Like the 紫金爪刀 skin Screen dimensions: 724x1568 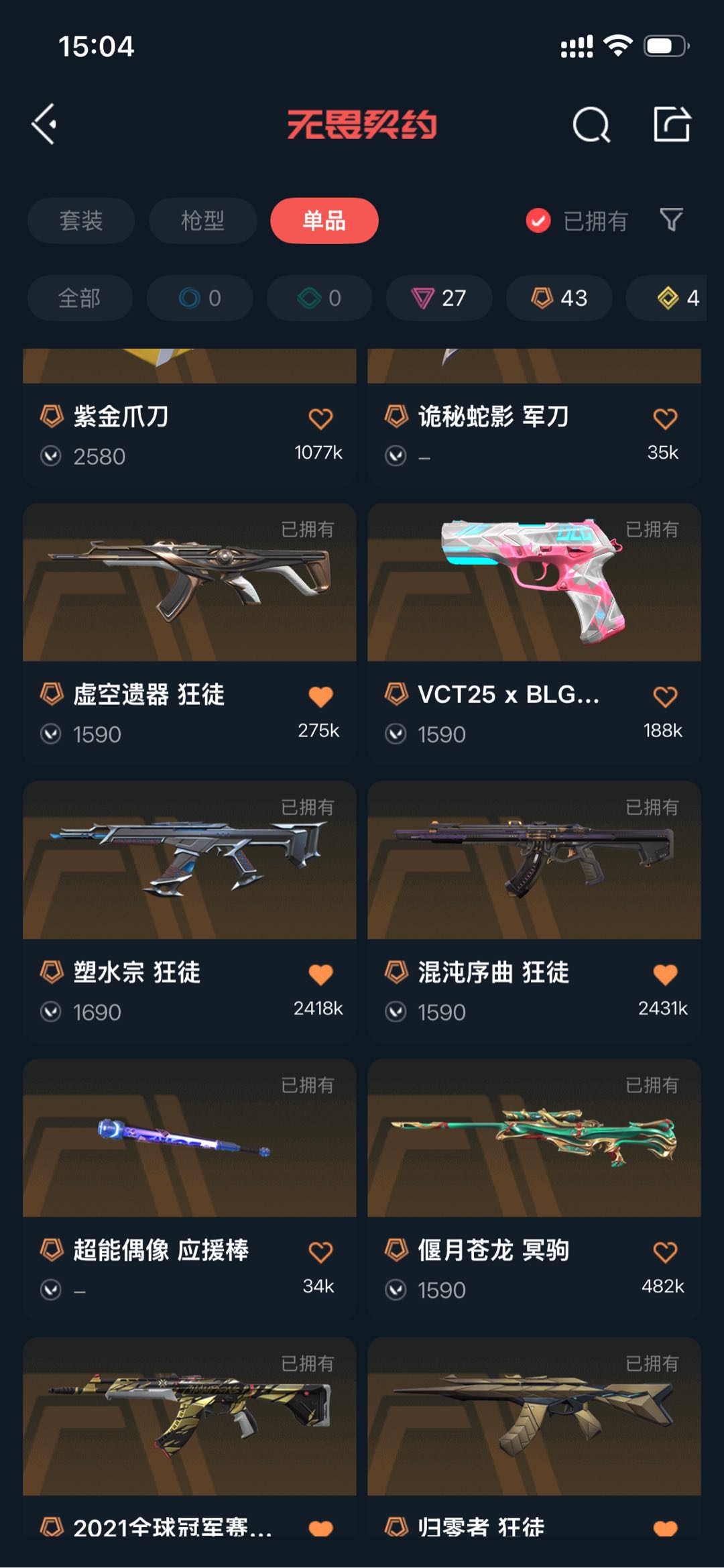click(320, 418)
